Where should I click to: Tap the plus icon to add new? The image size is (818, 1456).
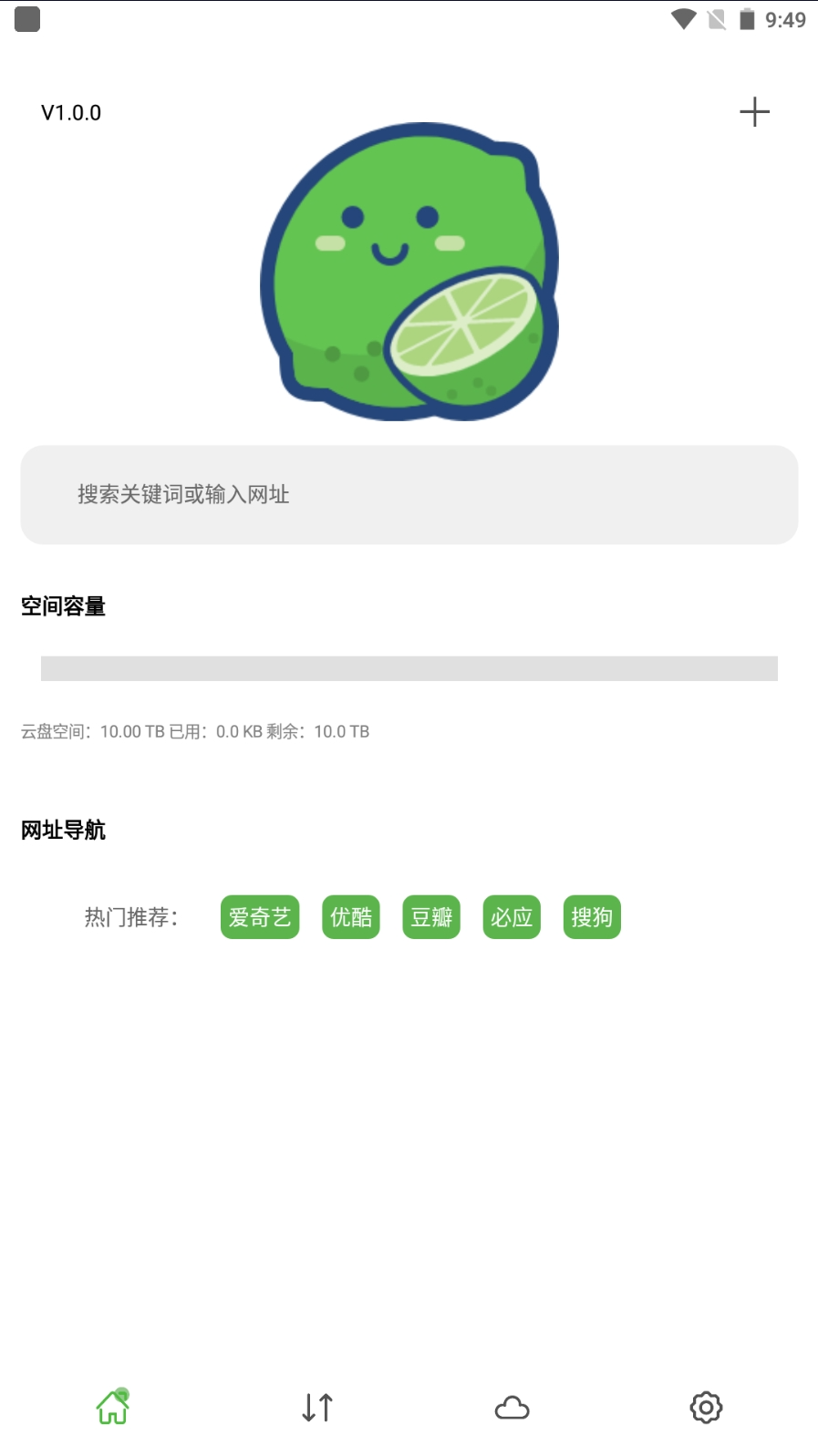[x=754, y=112]
